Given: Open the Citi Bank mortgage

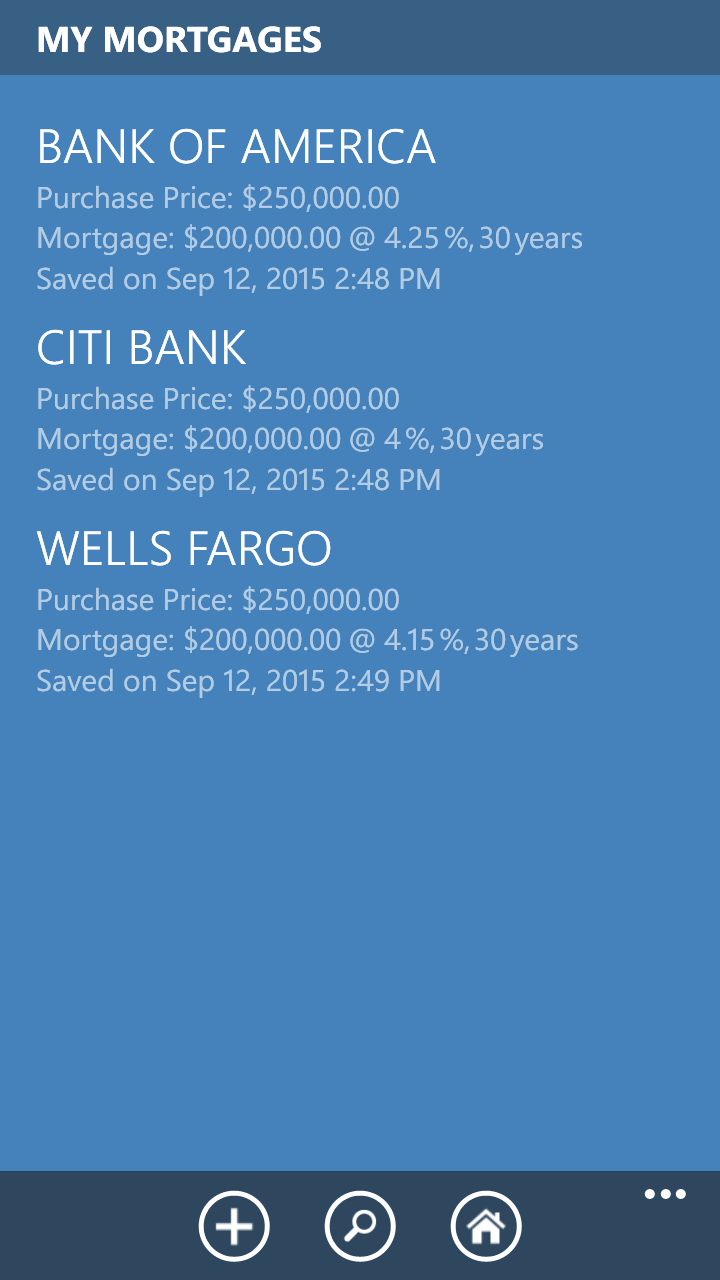Looking at the screenshot, I should coord(142,349).
